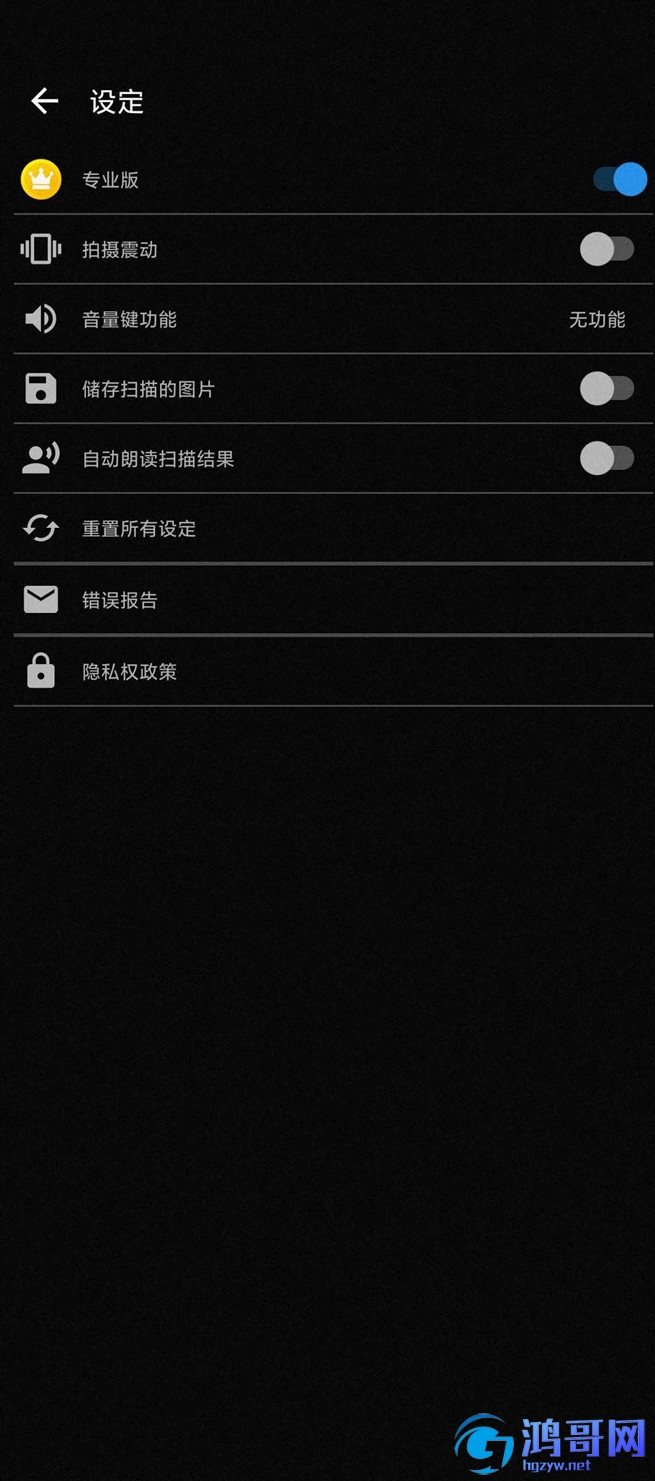This screenshot has width=655, height=1481.
Task: View the 隐私权政策 page
Action: click(x=333, y=671)
